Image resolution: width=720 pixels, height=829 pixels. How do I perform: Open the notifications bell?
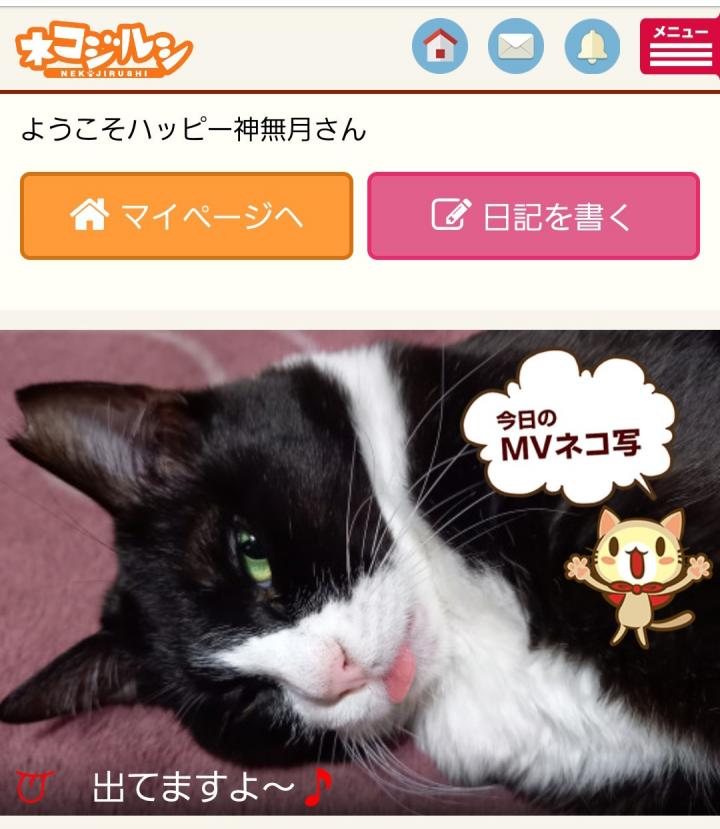pyautogui.click(x=592, y=46)
